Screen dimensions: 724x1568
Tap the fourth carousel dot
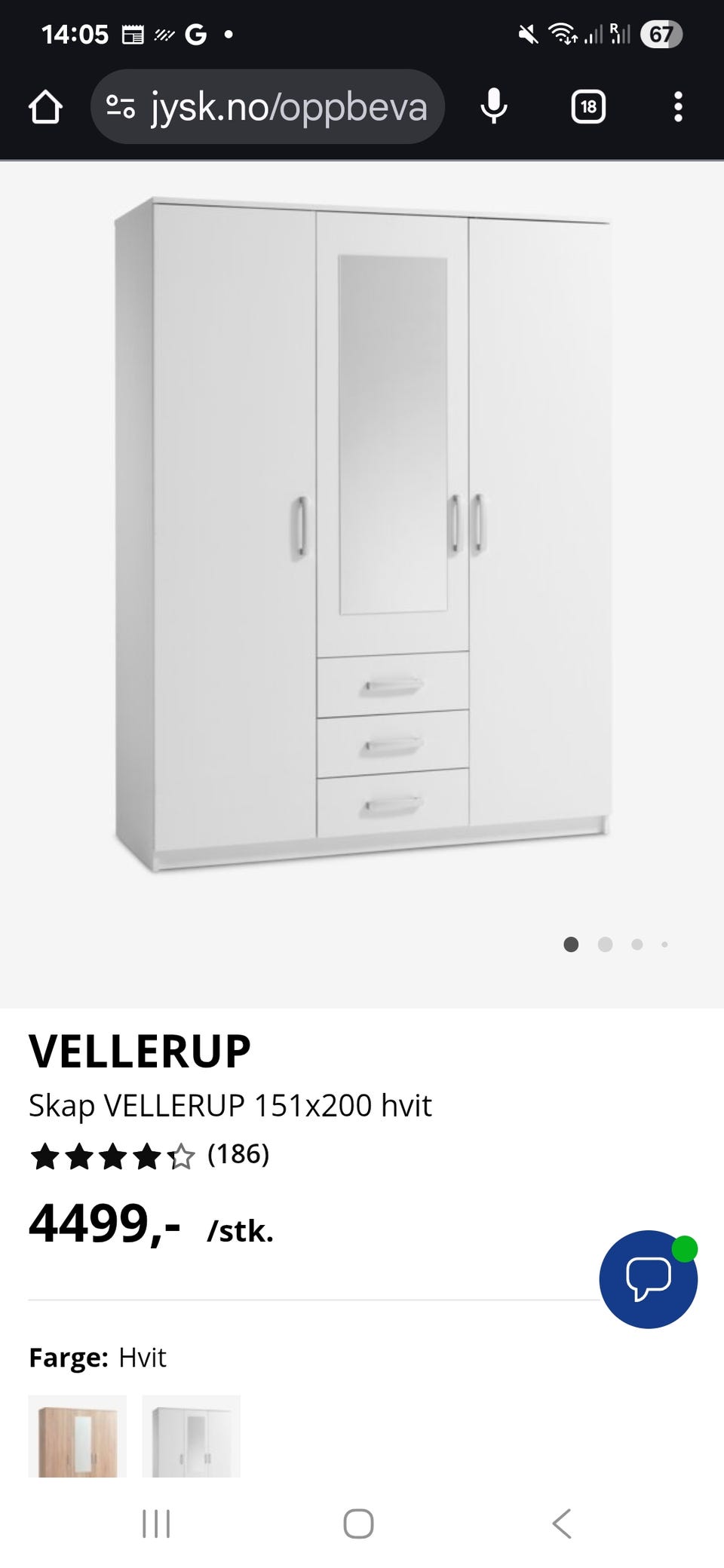click(x=664, y=944)
